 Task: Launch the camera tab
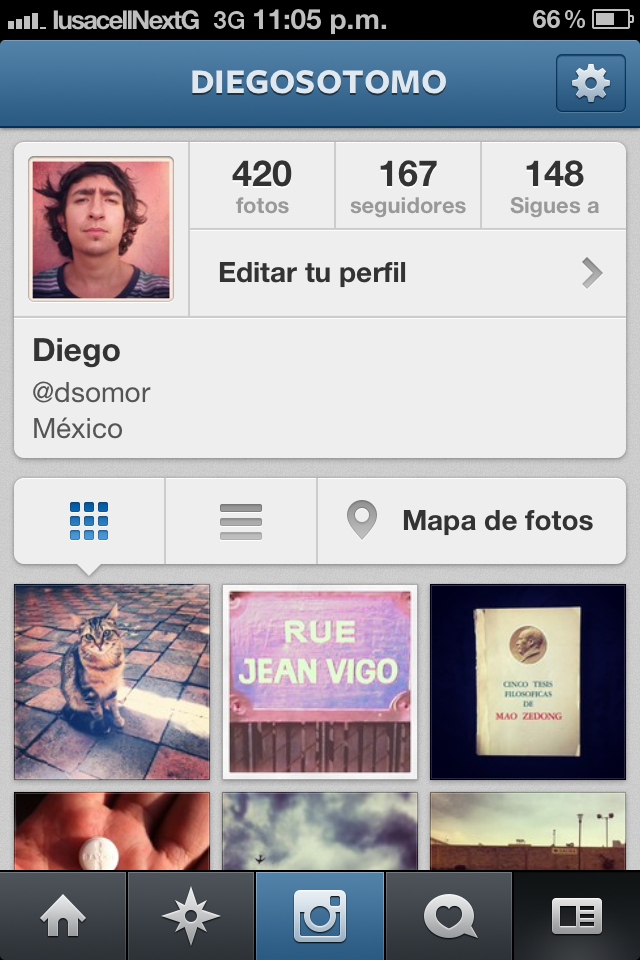click(320, 916)
